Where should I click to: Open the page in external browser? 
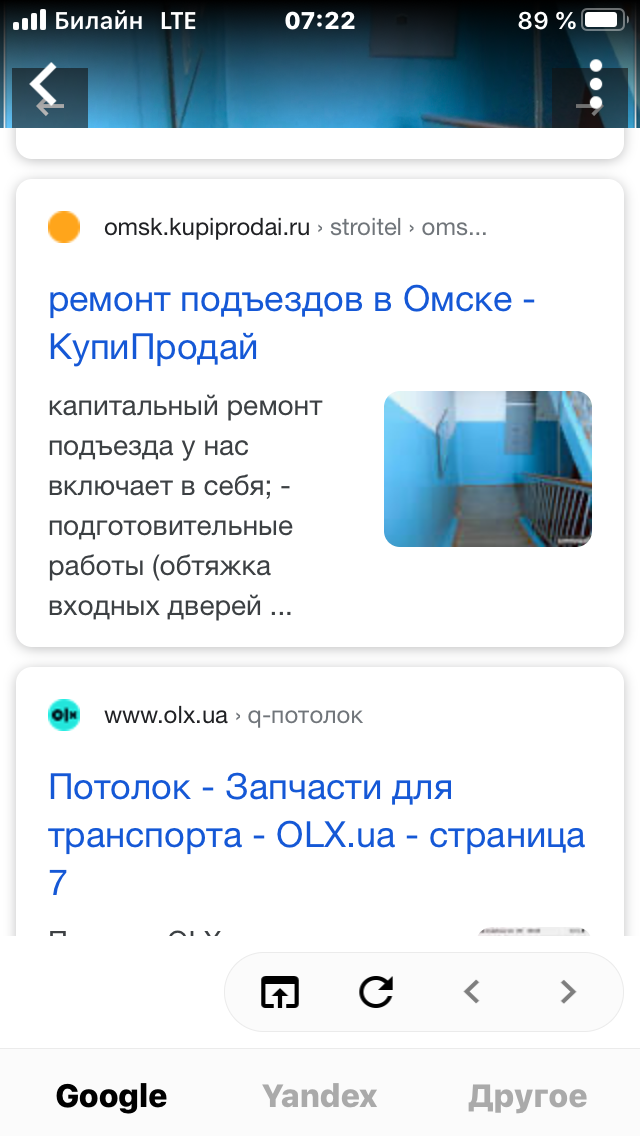point(280,992)
